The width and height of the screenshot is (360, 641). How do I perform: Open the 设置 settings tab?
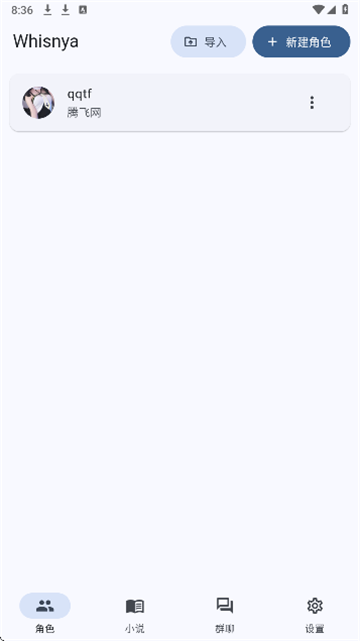pos(315,613)
